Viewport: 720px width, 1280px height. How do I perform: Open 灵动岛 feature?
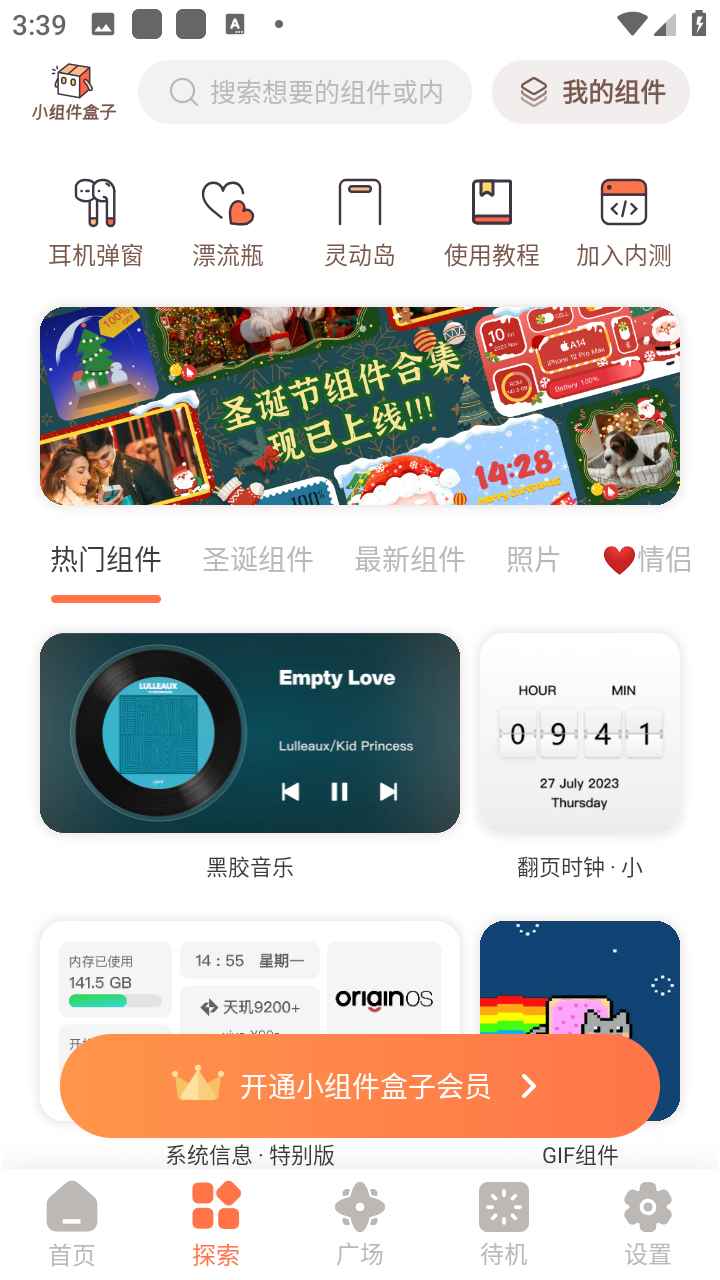(360, 223)
